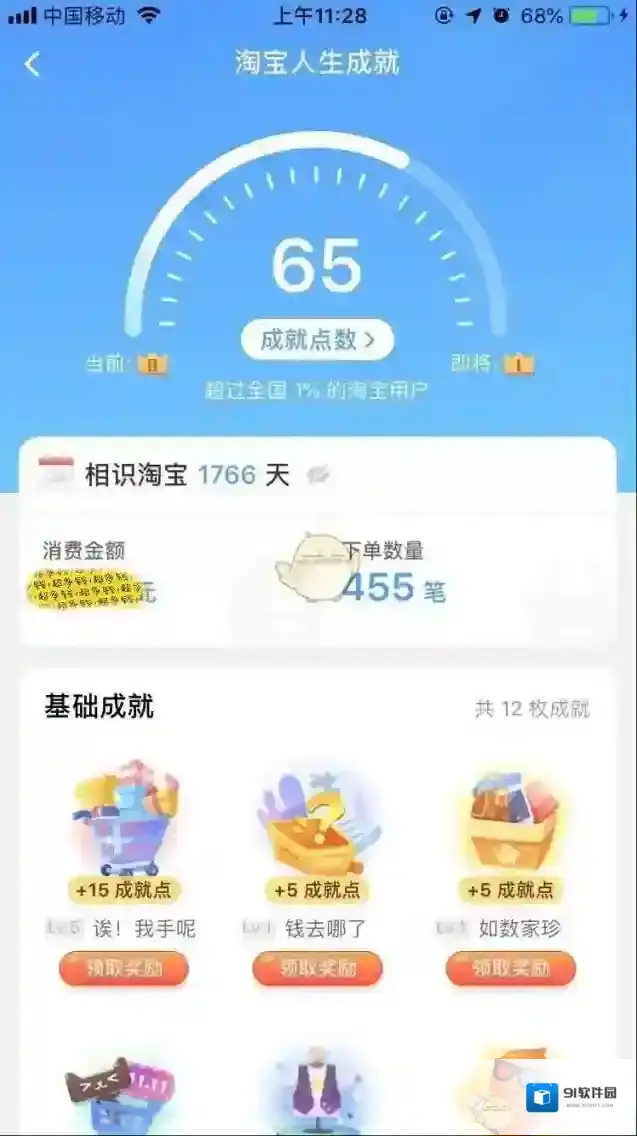Open the 诶！我手呢 shopping cart badge

[x=124, y=820]
